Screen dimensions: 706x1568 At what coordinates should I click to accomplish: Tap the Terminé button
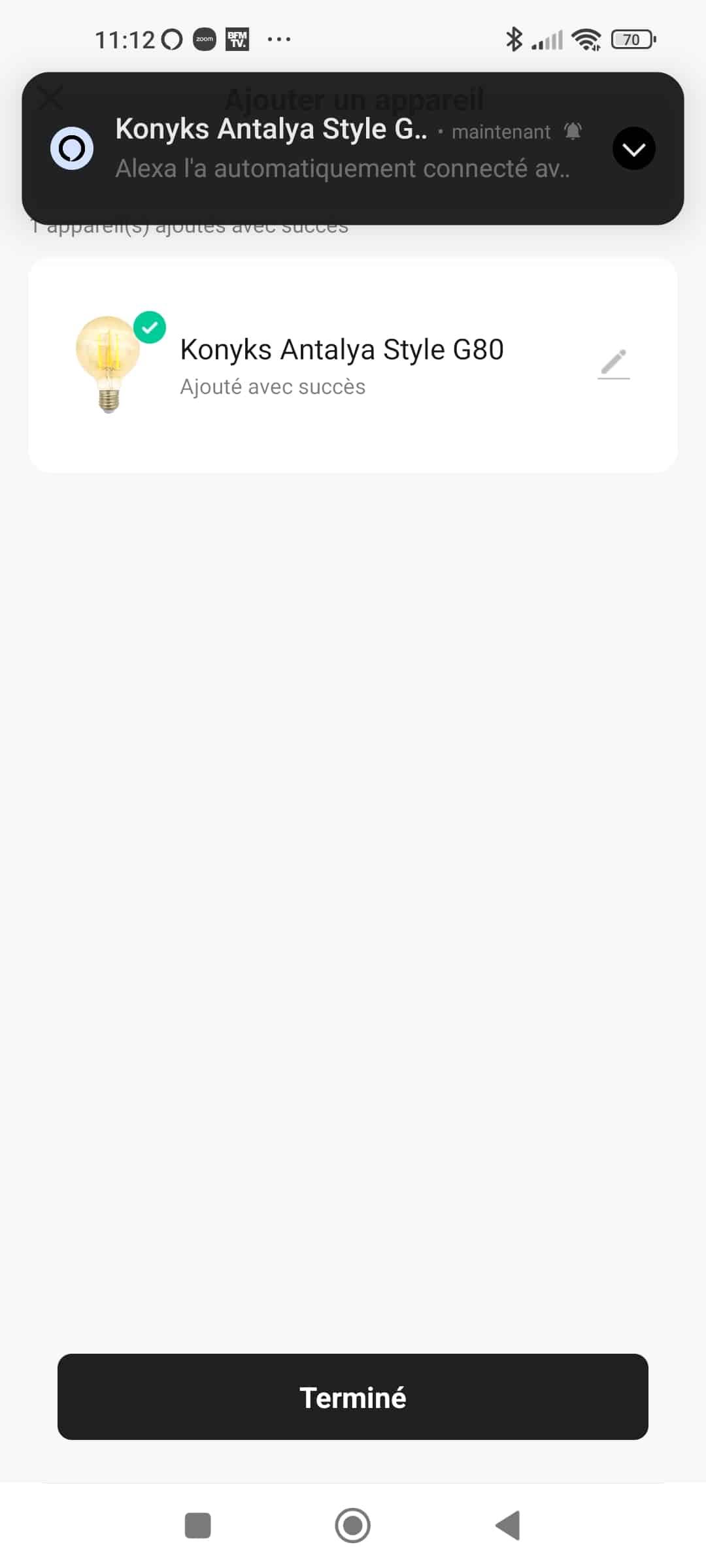pyautogui.click(x=353, y=1397)
